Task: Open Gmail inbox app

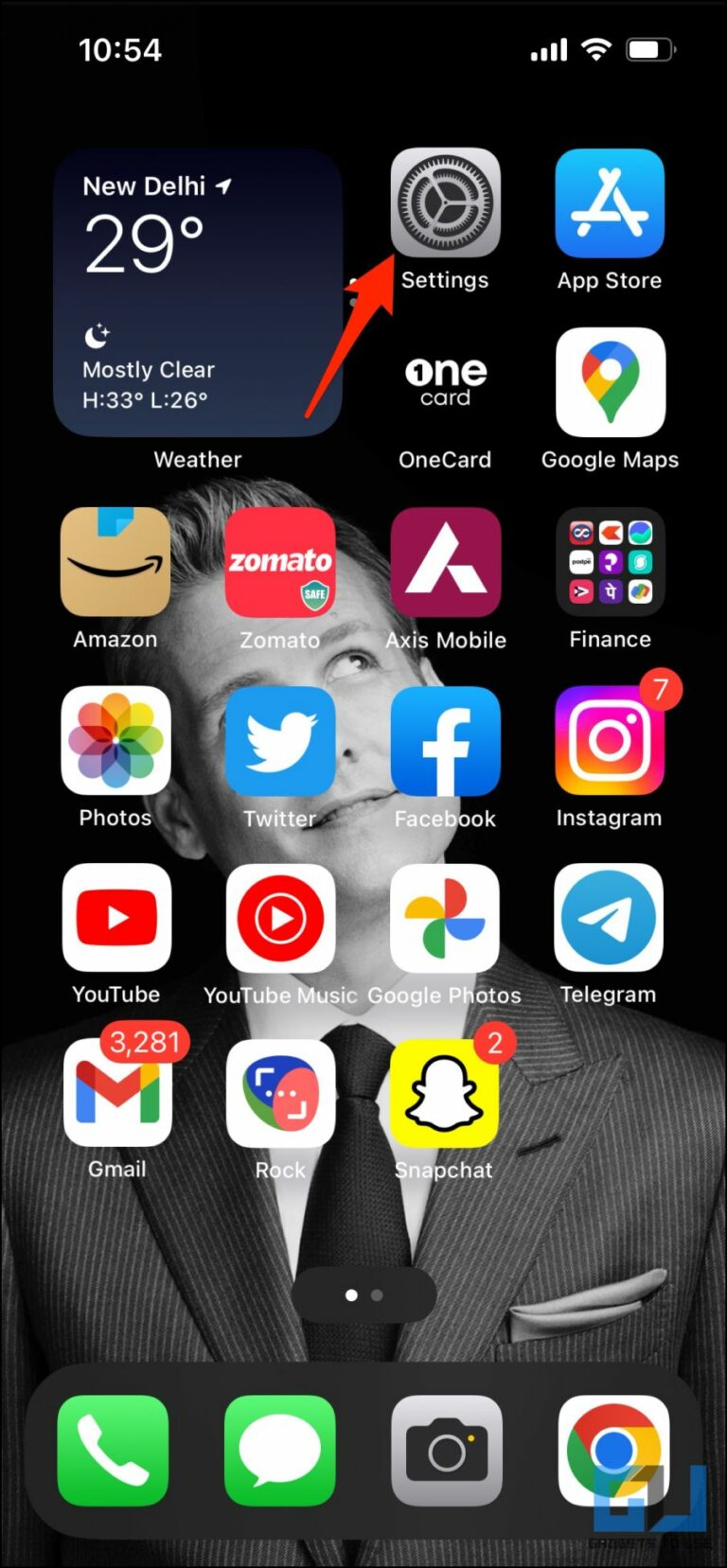Action: 116,1093
